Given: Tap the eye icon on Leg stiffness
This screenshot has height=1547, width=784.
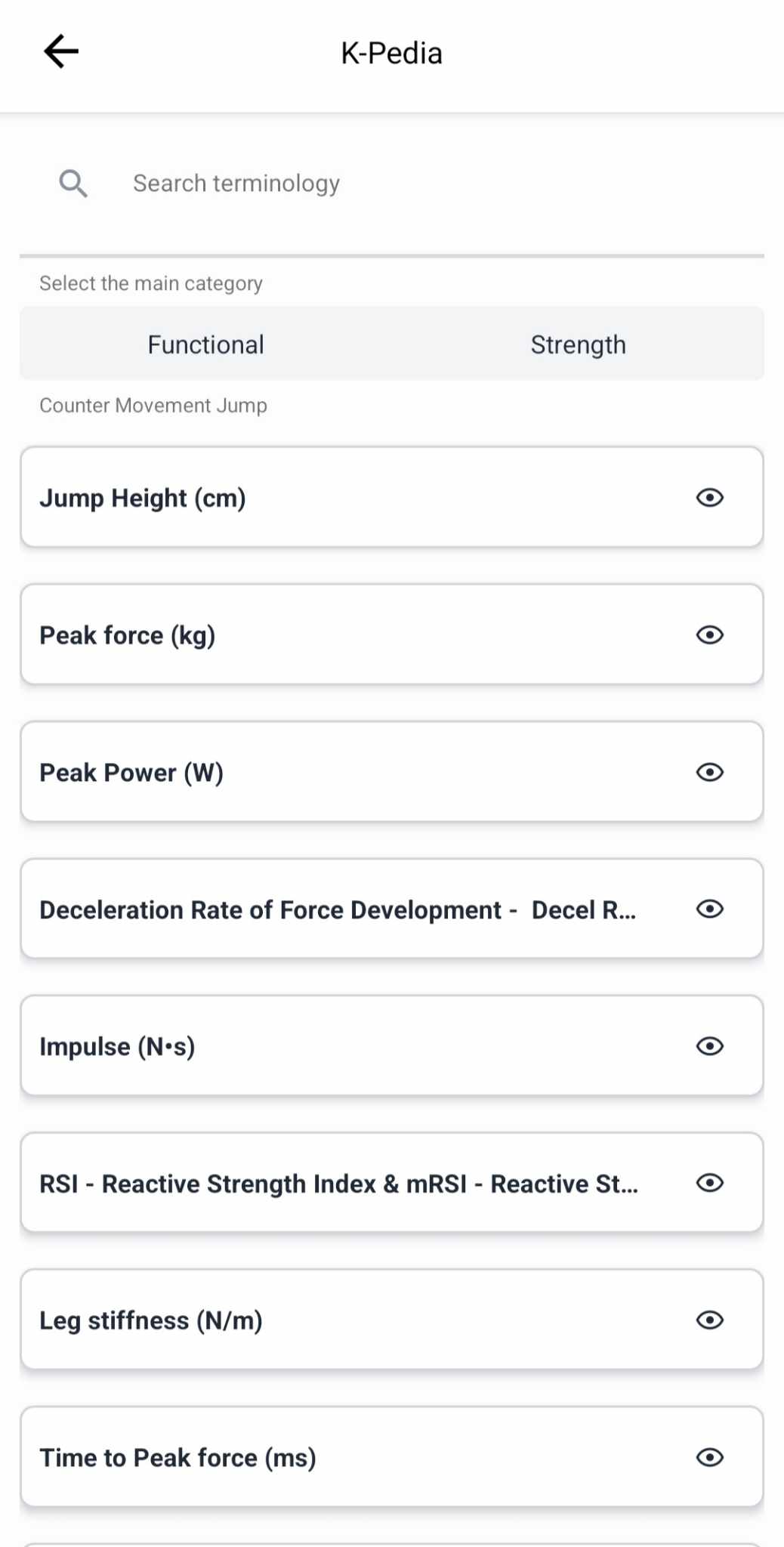Looking at the screenshot, I should point(710,1320).
